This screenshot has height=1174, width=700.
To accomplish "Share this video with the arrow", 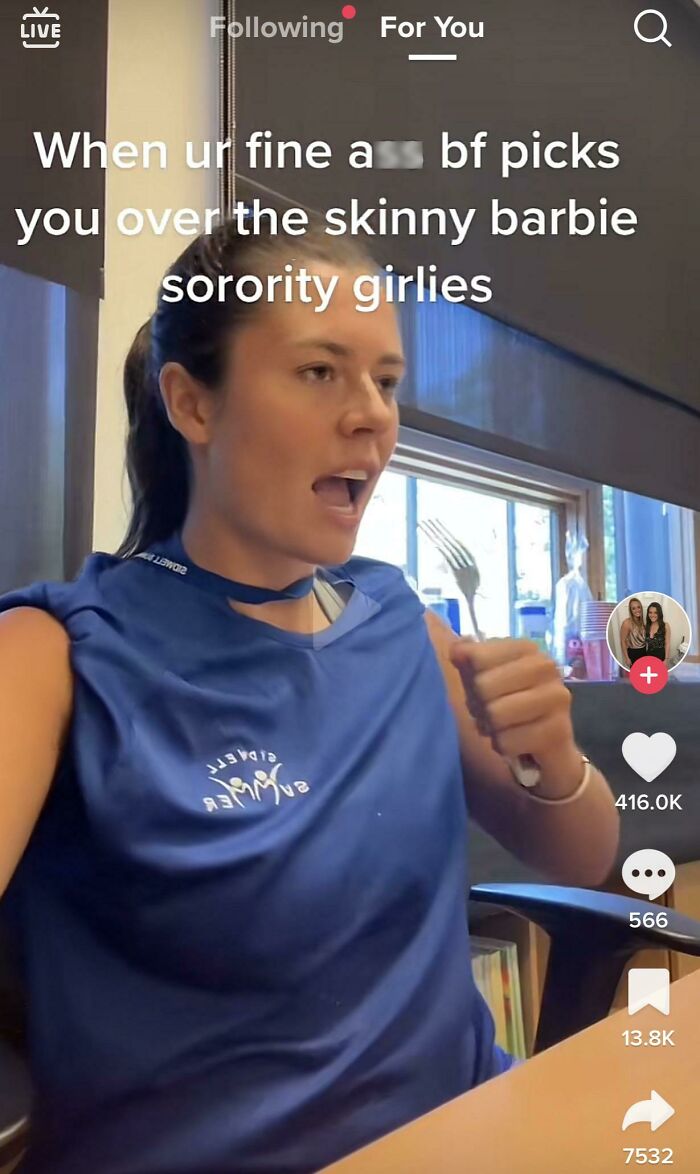I will (x=648, y=1111).
